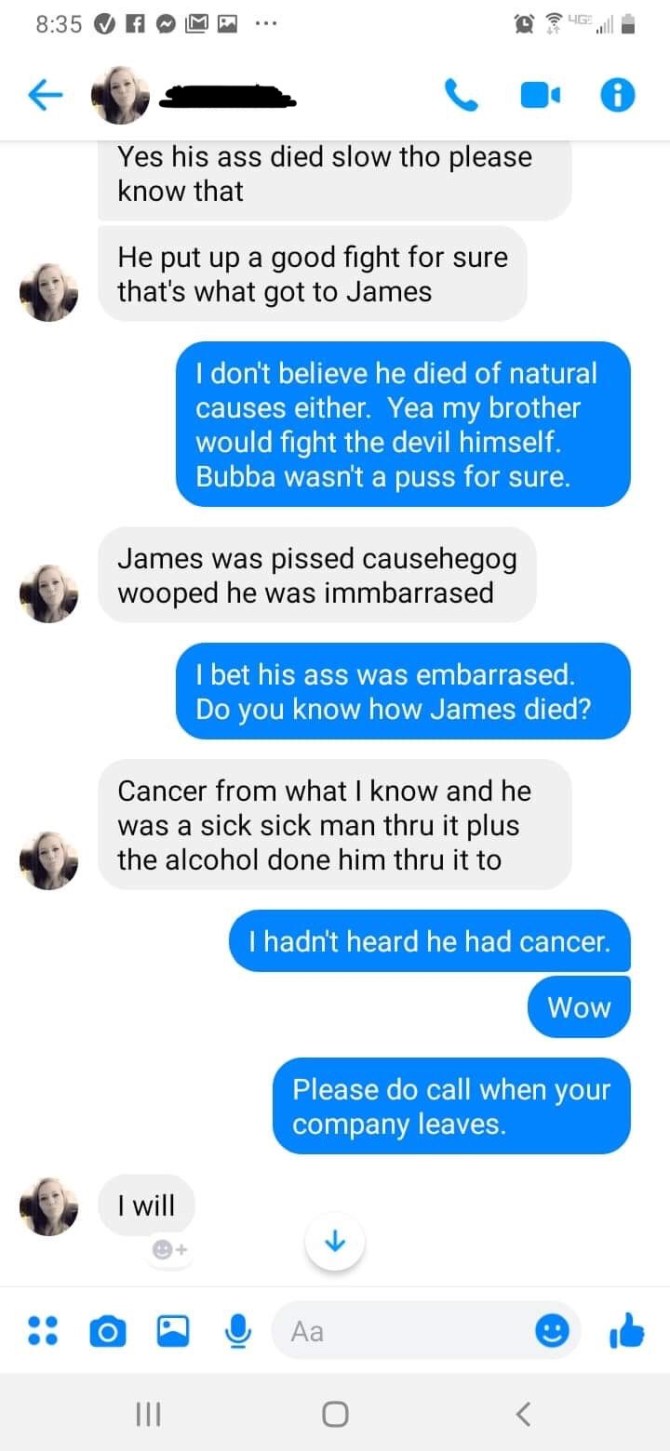
Task: Send a thumbs-up like
Action: point(625,1330)
